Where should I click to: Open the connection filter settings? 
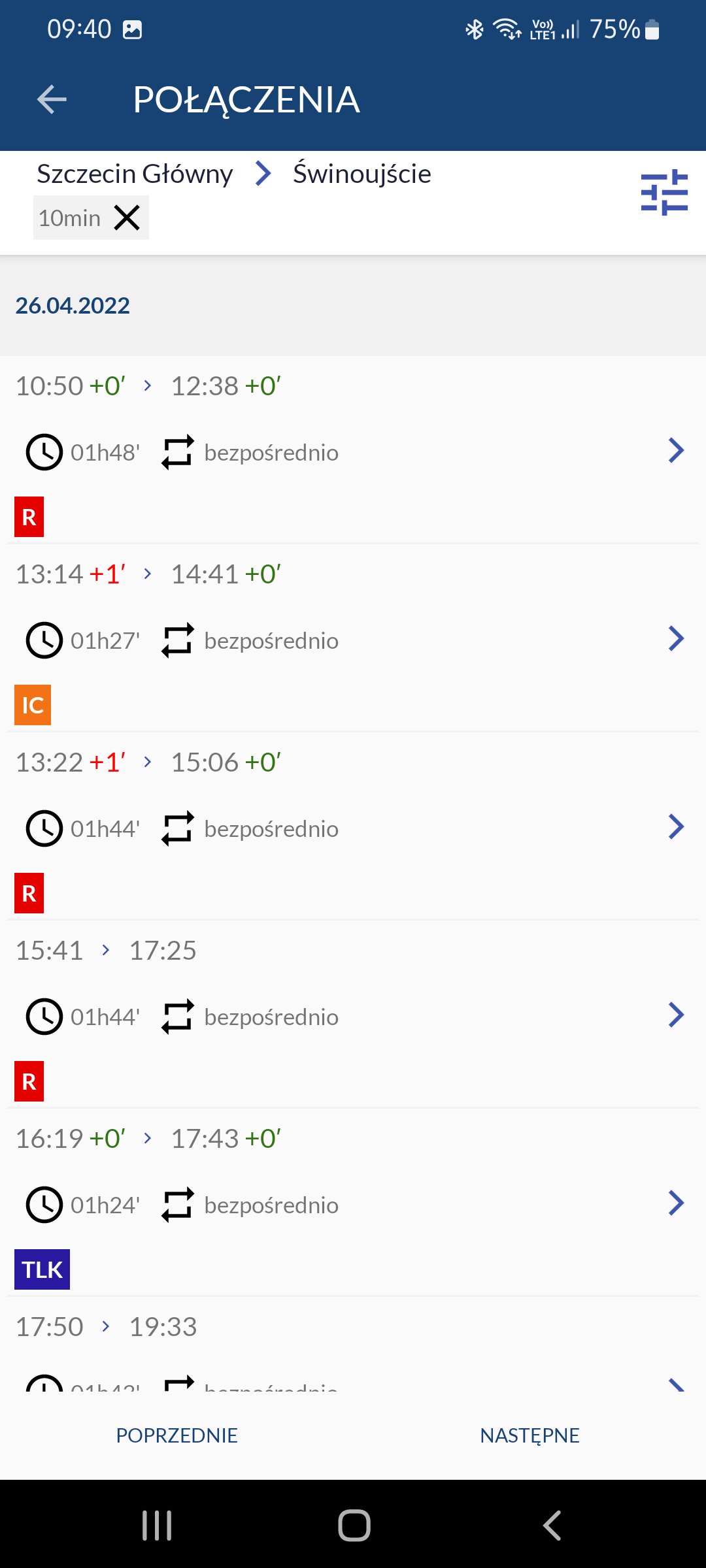664,193
